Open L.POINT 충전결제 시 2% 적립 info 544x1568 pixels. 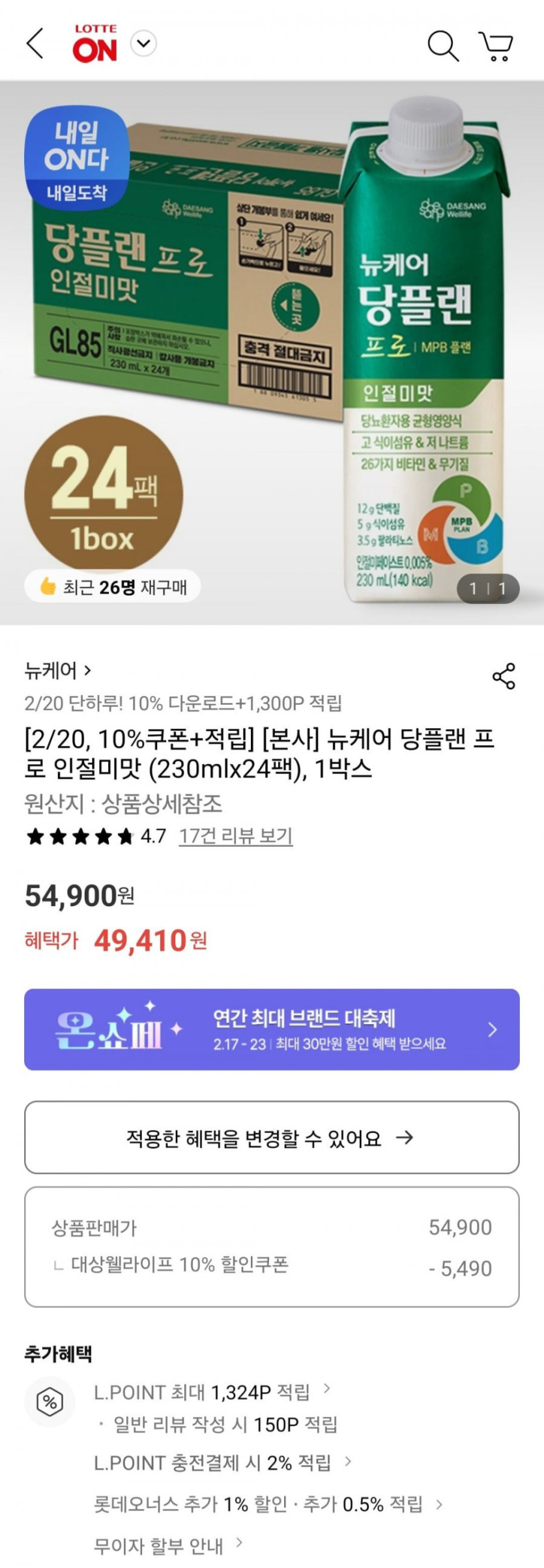coord(222,1462)
